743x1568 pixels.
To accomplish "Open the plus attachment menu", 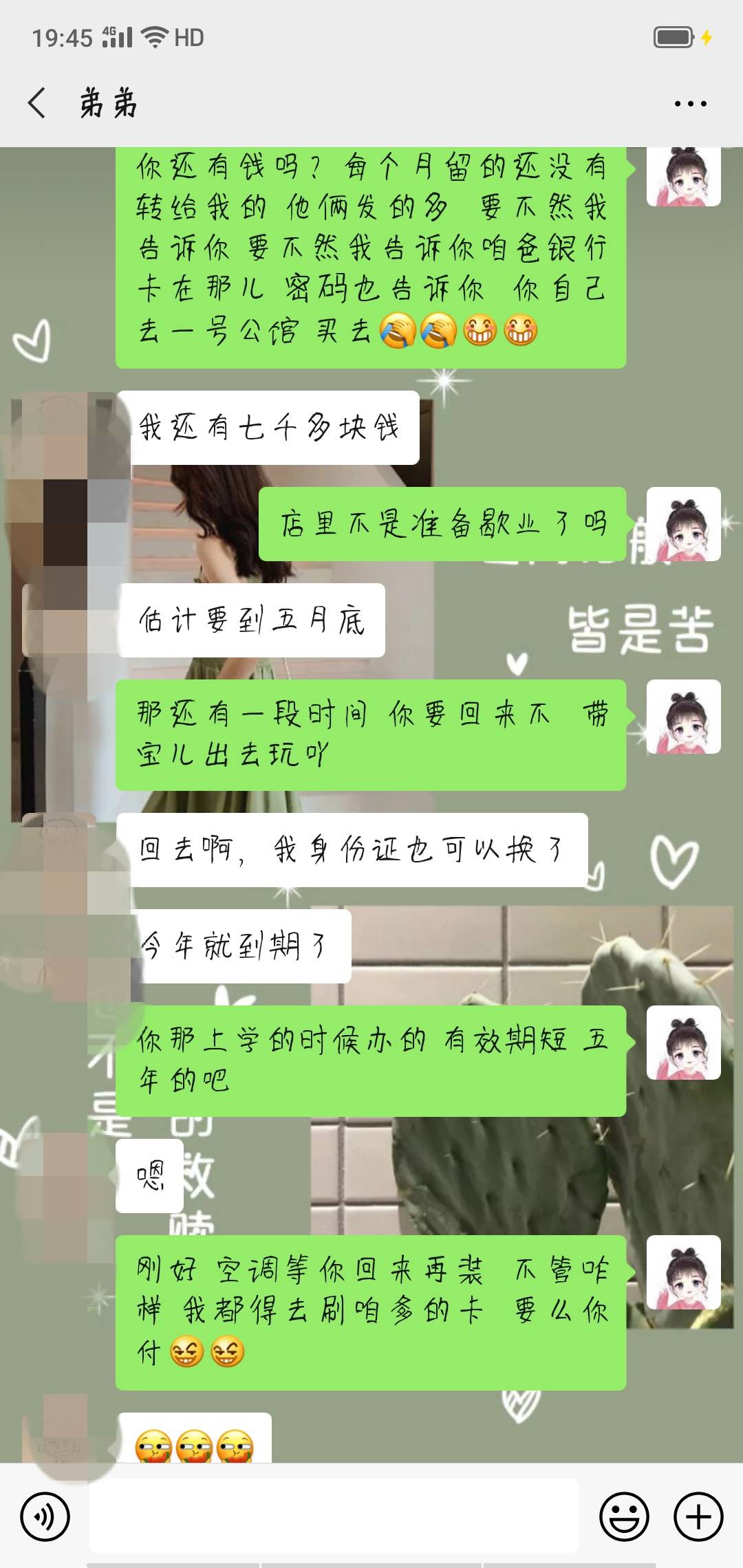I will pos(698,1516).
